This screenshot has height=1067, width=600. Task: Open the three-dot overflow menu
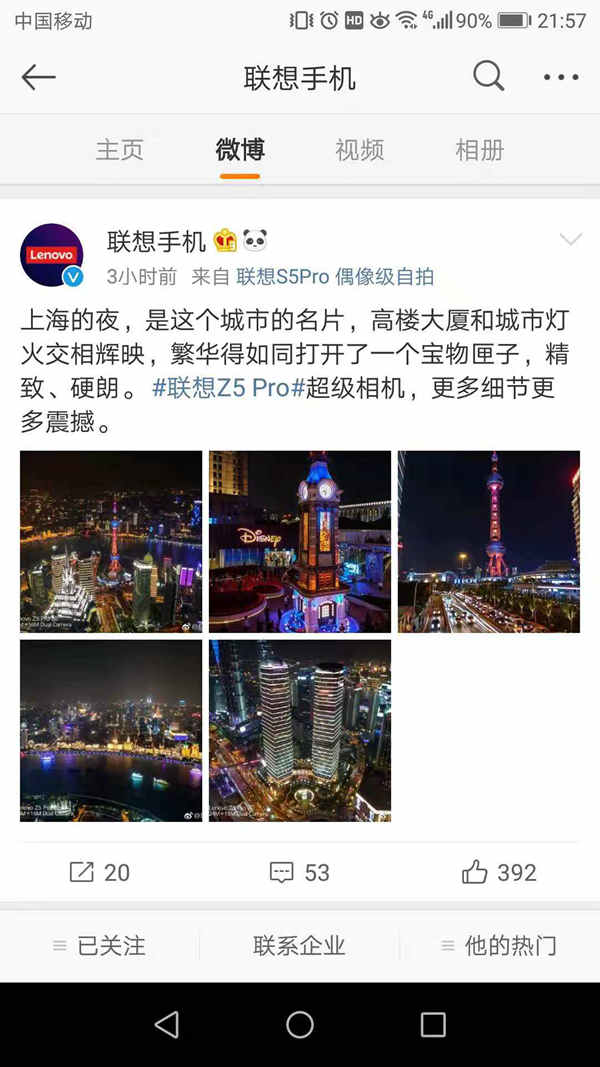tap(560, 77)
